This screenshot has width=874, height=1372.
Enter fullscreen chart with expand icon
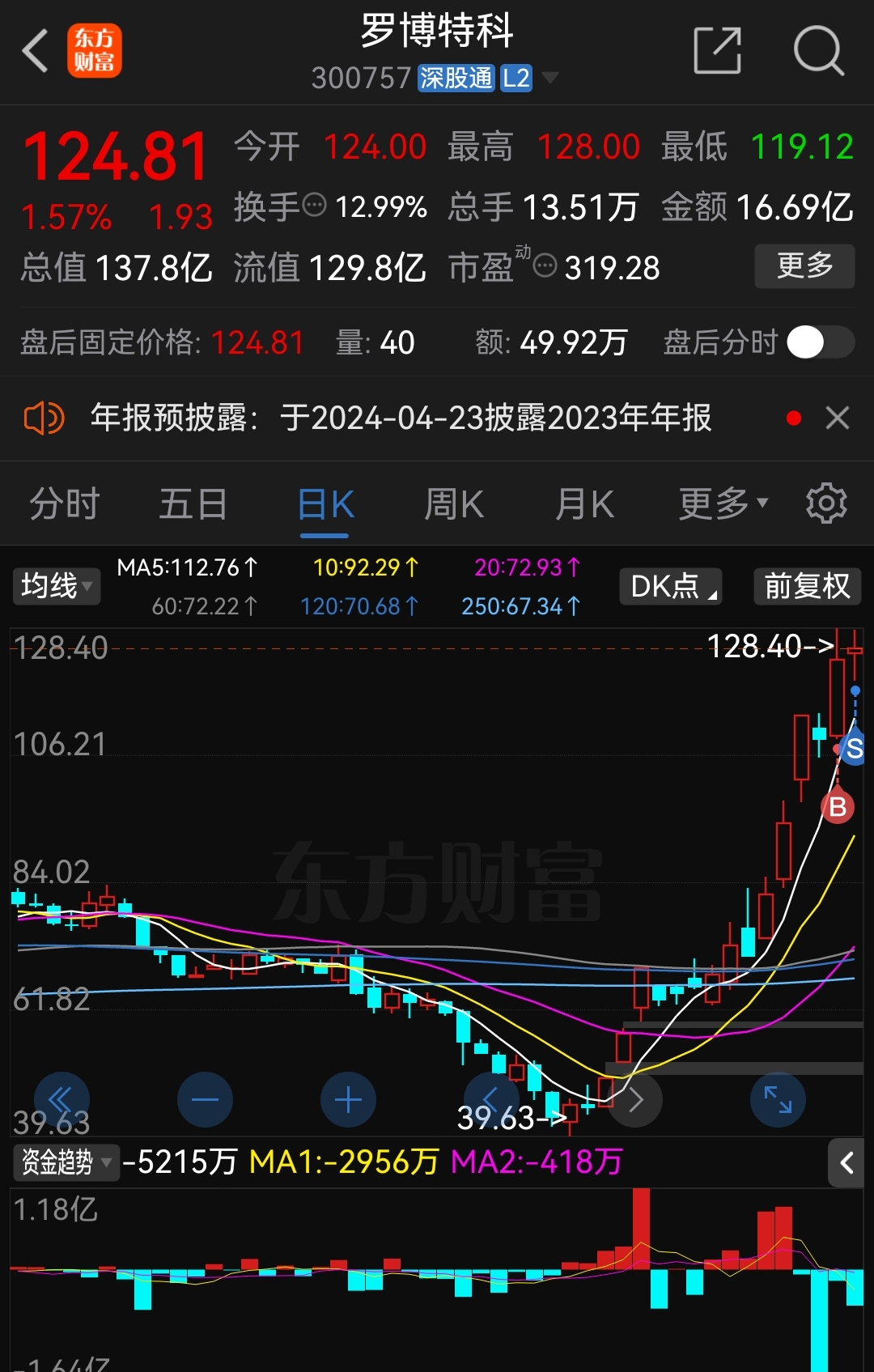point(777,1099)
